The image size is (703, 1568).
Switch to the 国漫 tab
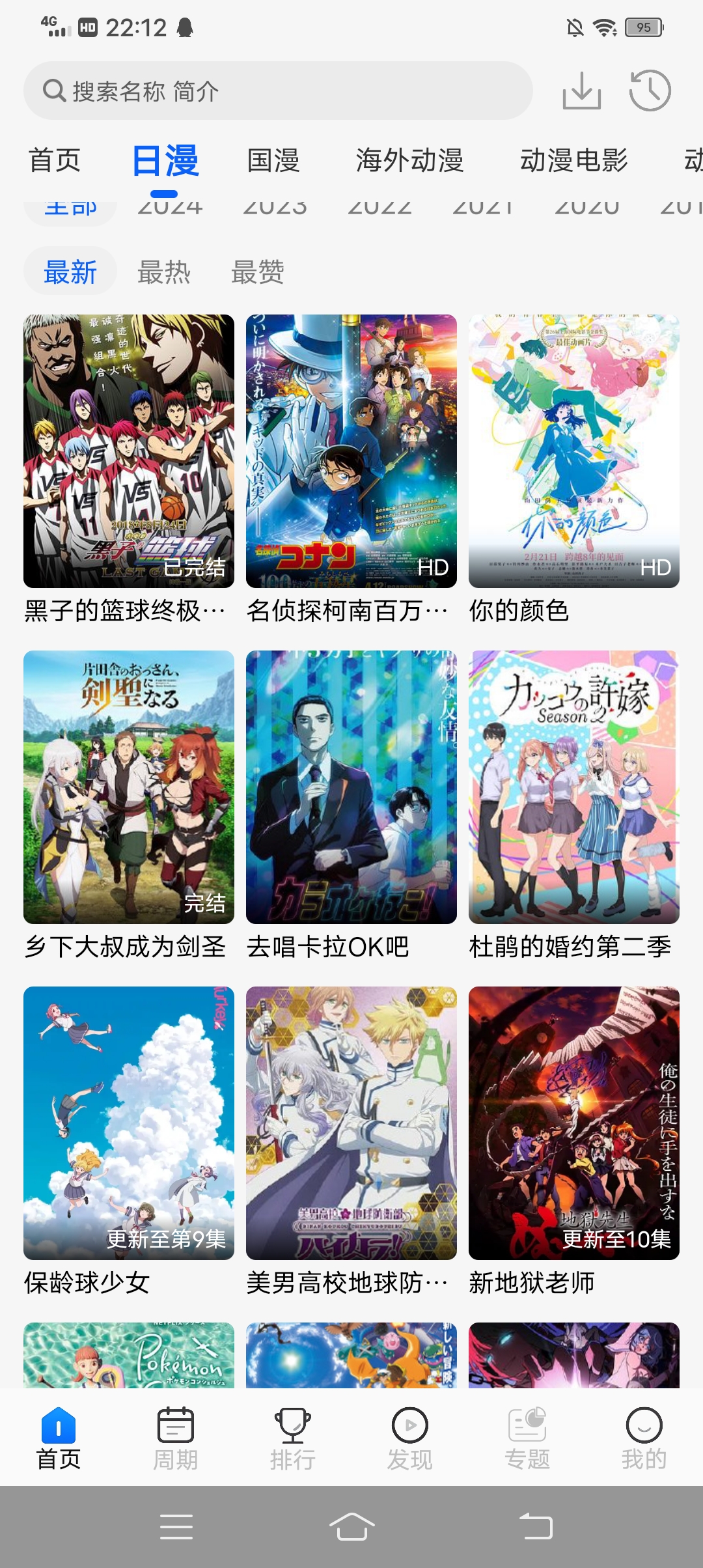click(273, 160)
